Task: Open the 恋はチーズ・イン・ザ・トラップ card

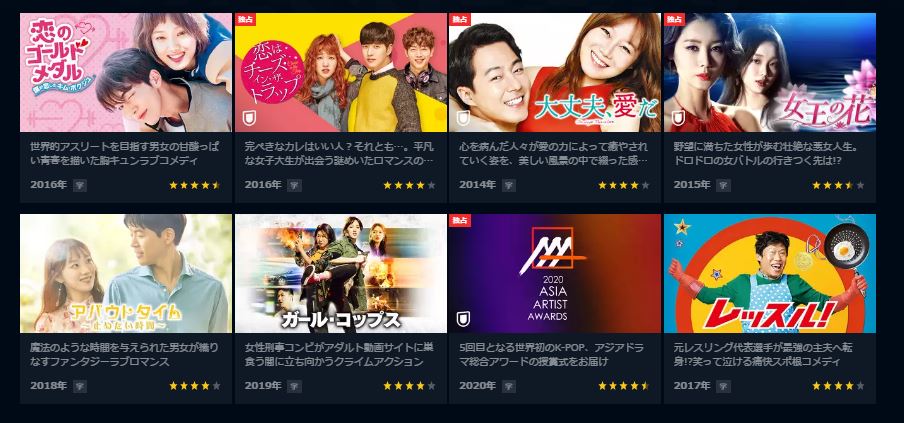Action: (x=340, y=73)
